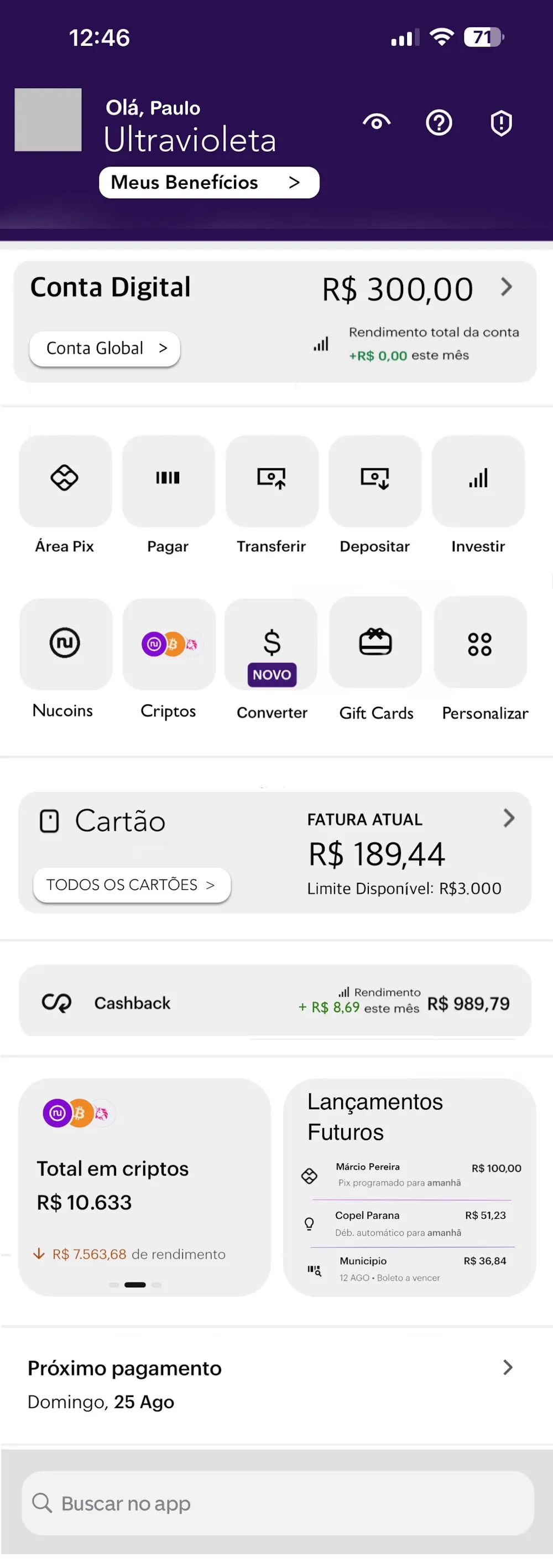The image size is (553, 1568).
Task: Open the new Converter feature
Action: pyautogui.click(x=272, y=644)
